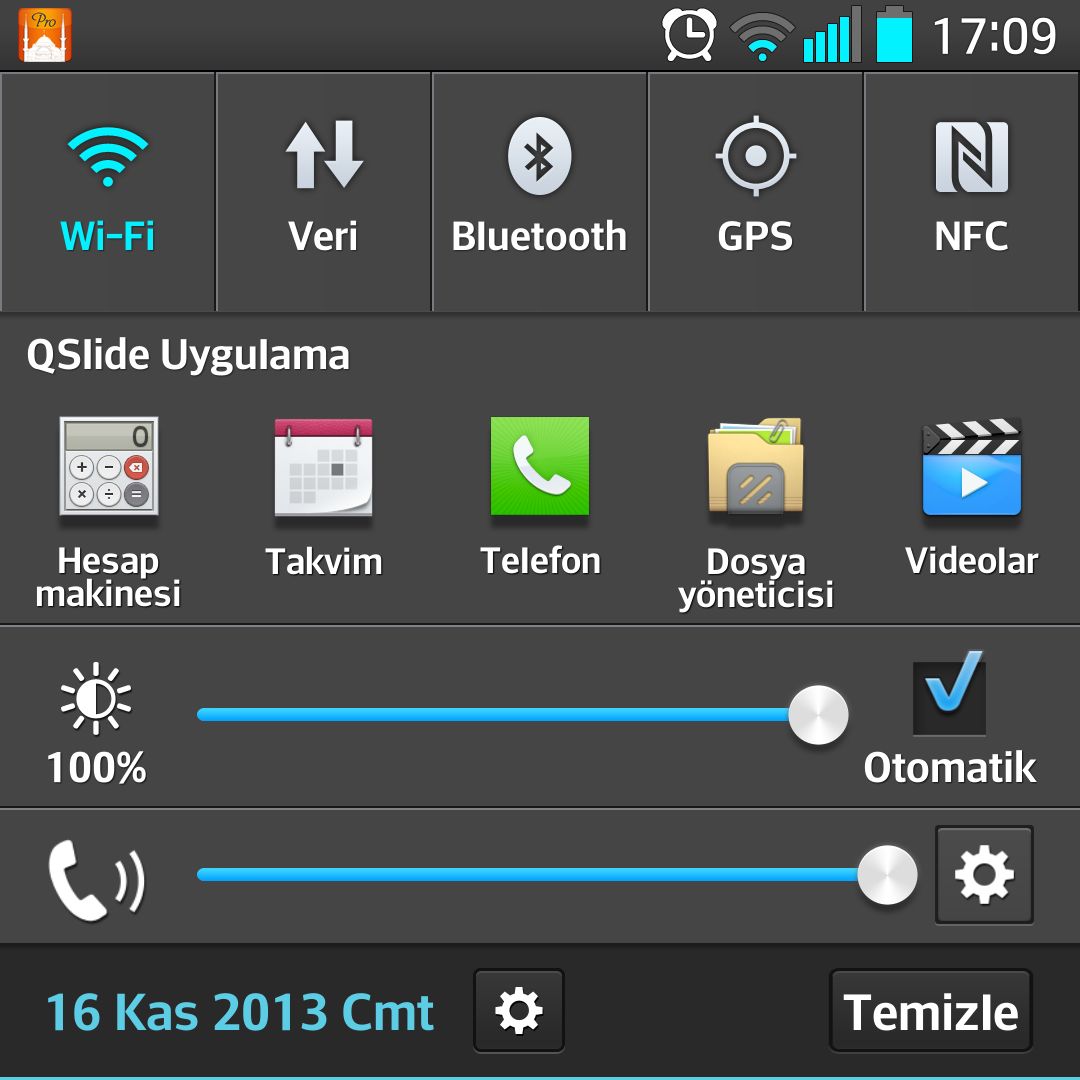Enable Bluetooth from quick settings
Viewport: 1080px width, 1080px height.
[539, 190]
